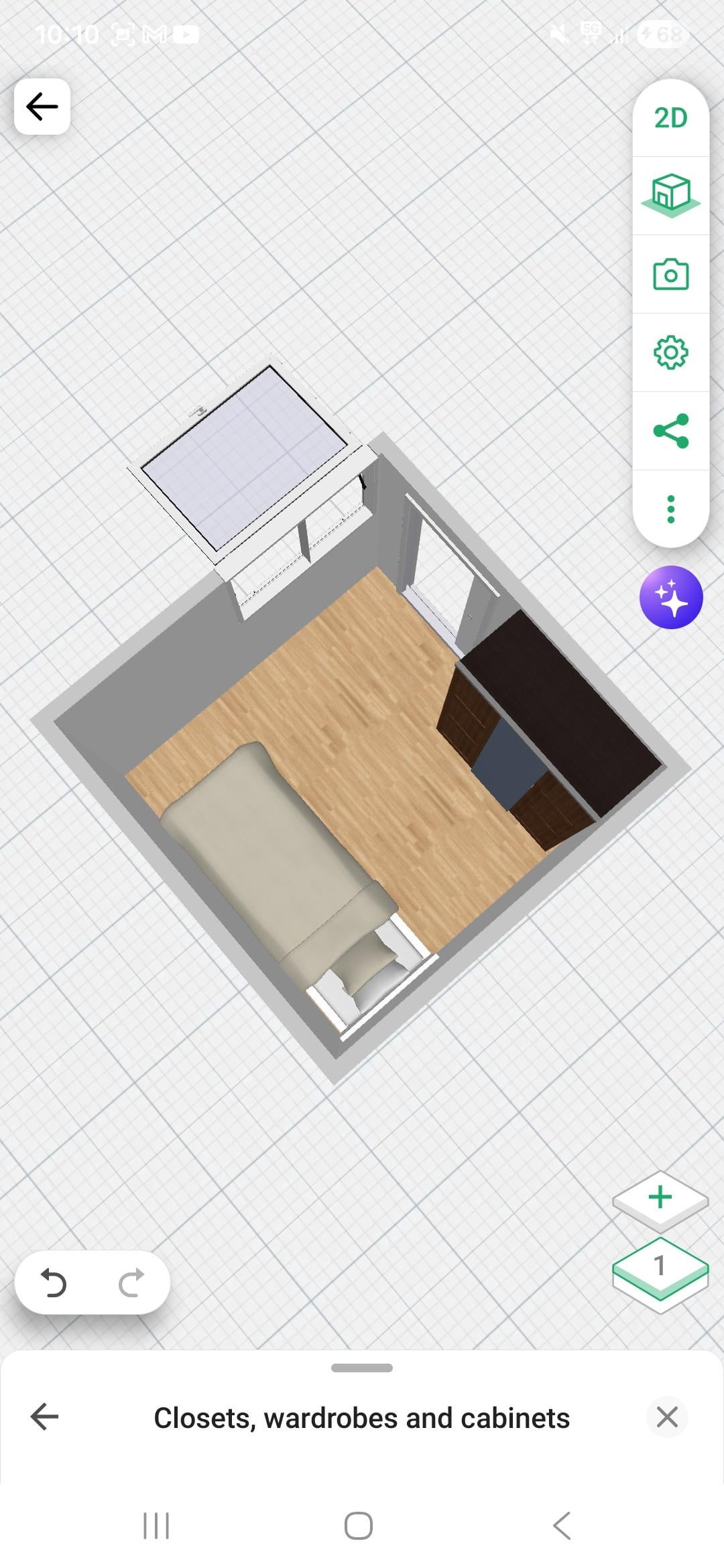The image size is (724, 1568).
Task: Select the 3D house view icon
Action: [670, 196]
